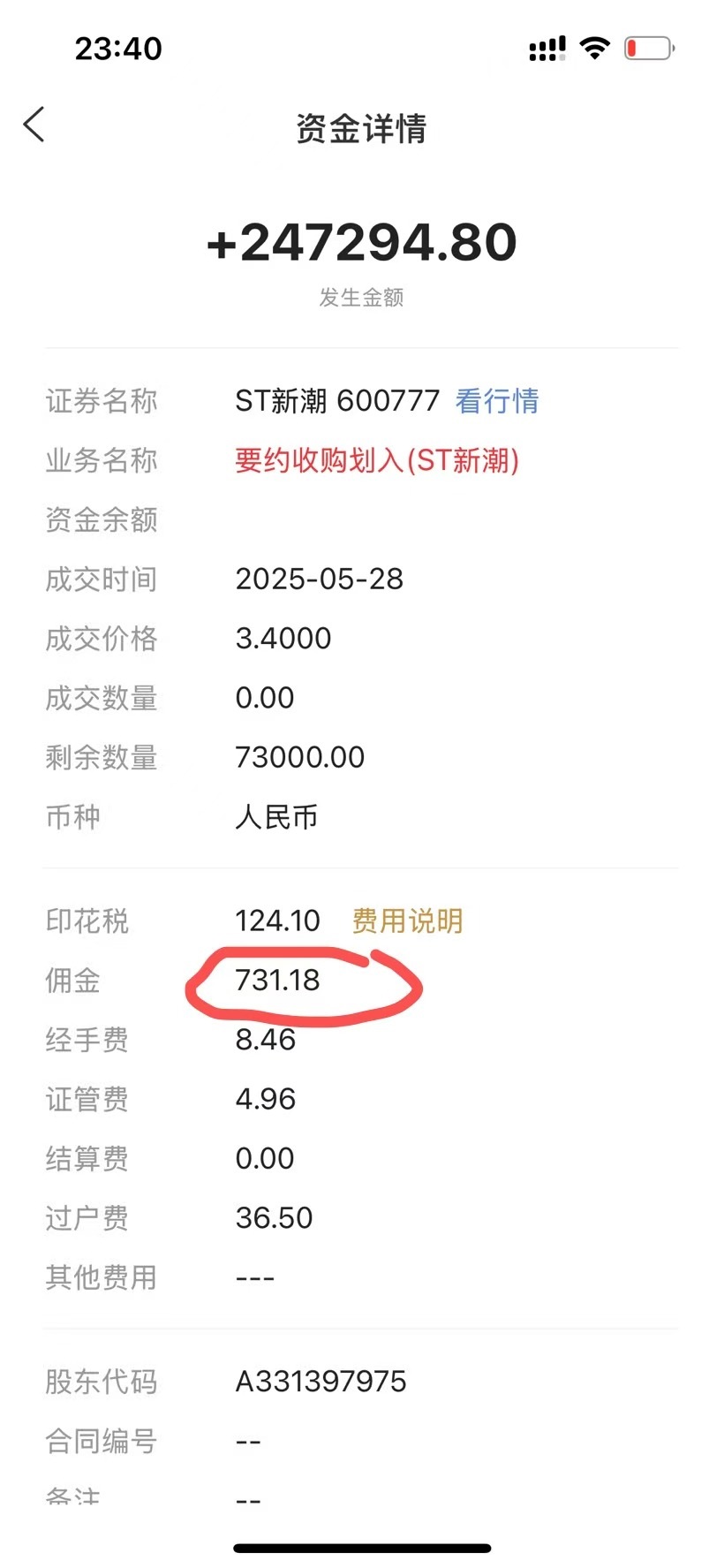Go back from 资金详情 page
The width and height of the screenshot is (724, 1568).
point(34,125)
